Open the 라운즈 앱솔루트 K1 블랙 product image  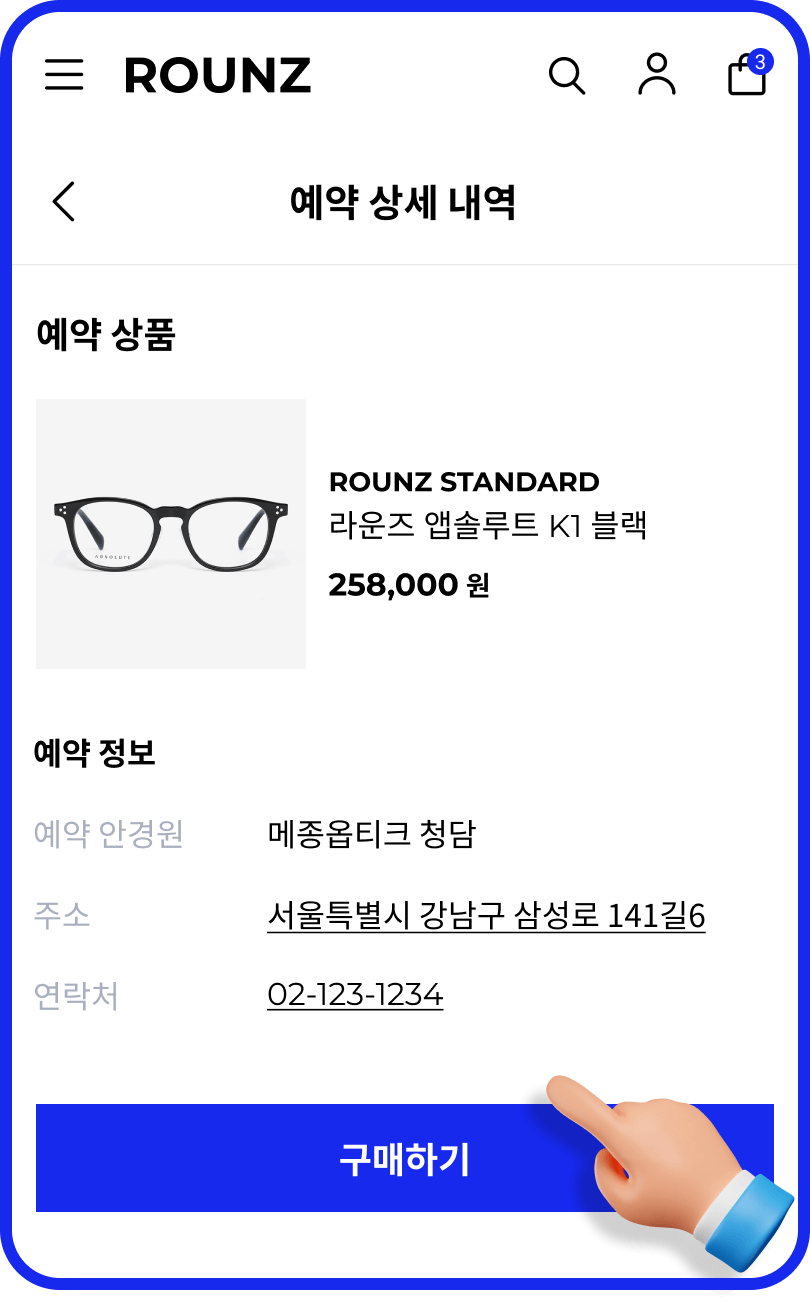[171, 534]
